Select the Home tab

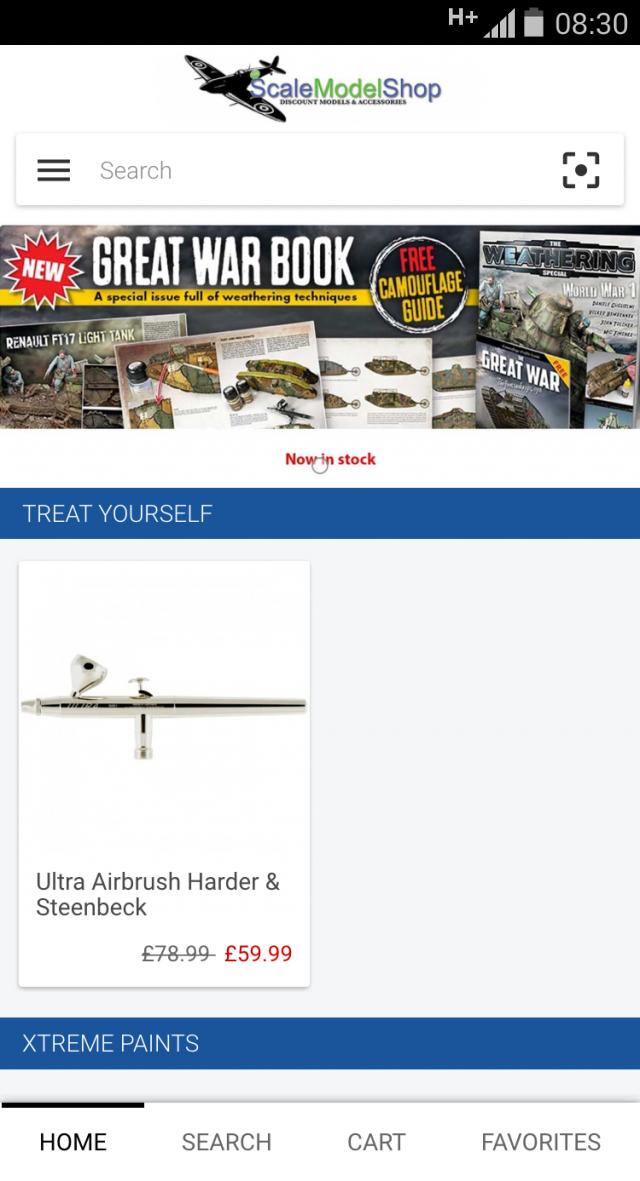tap(73, 1142)
